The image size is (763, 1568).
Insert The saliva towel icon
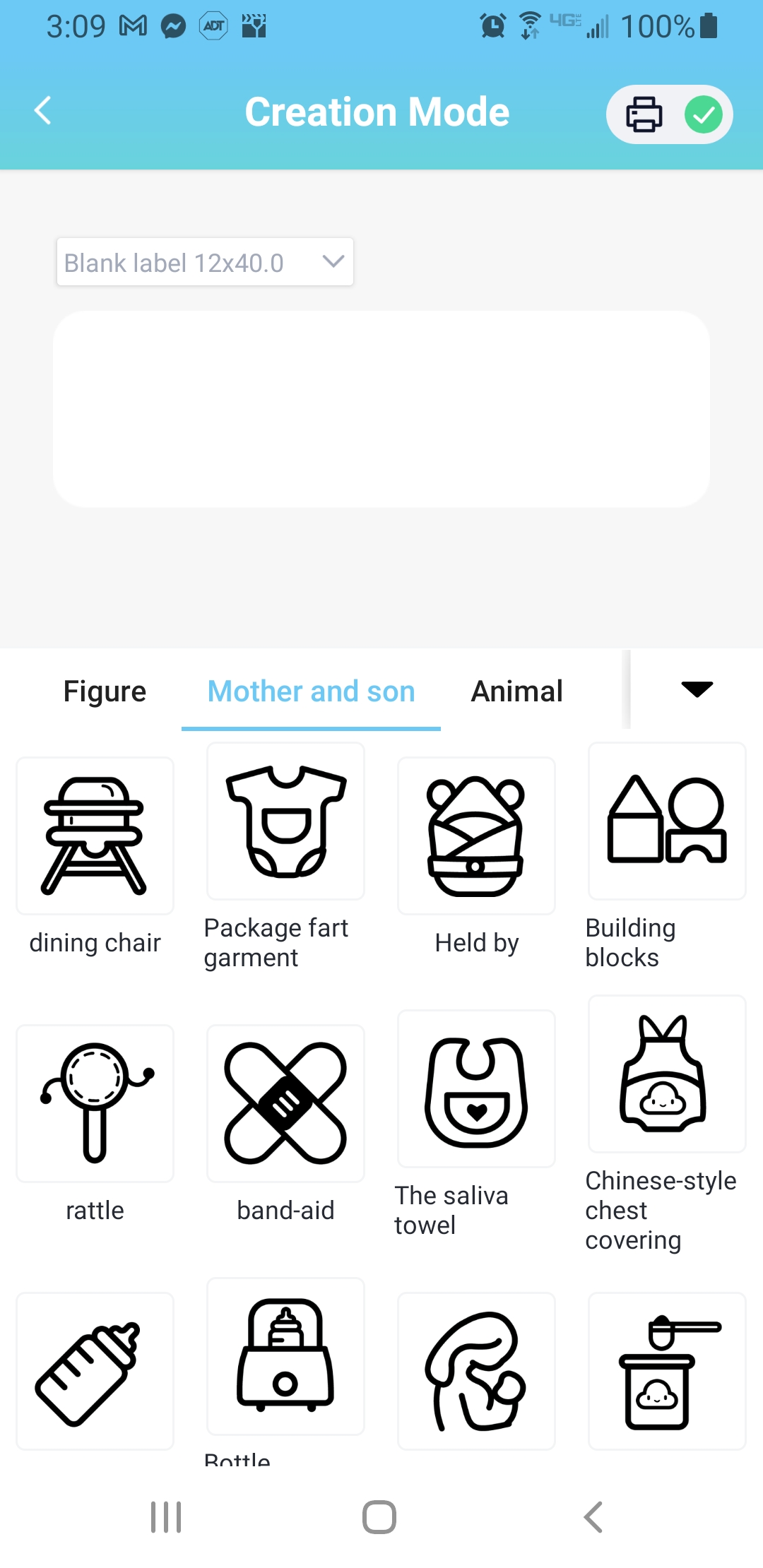[476, 1088]
